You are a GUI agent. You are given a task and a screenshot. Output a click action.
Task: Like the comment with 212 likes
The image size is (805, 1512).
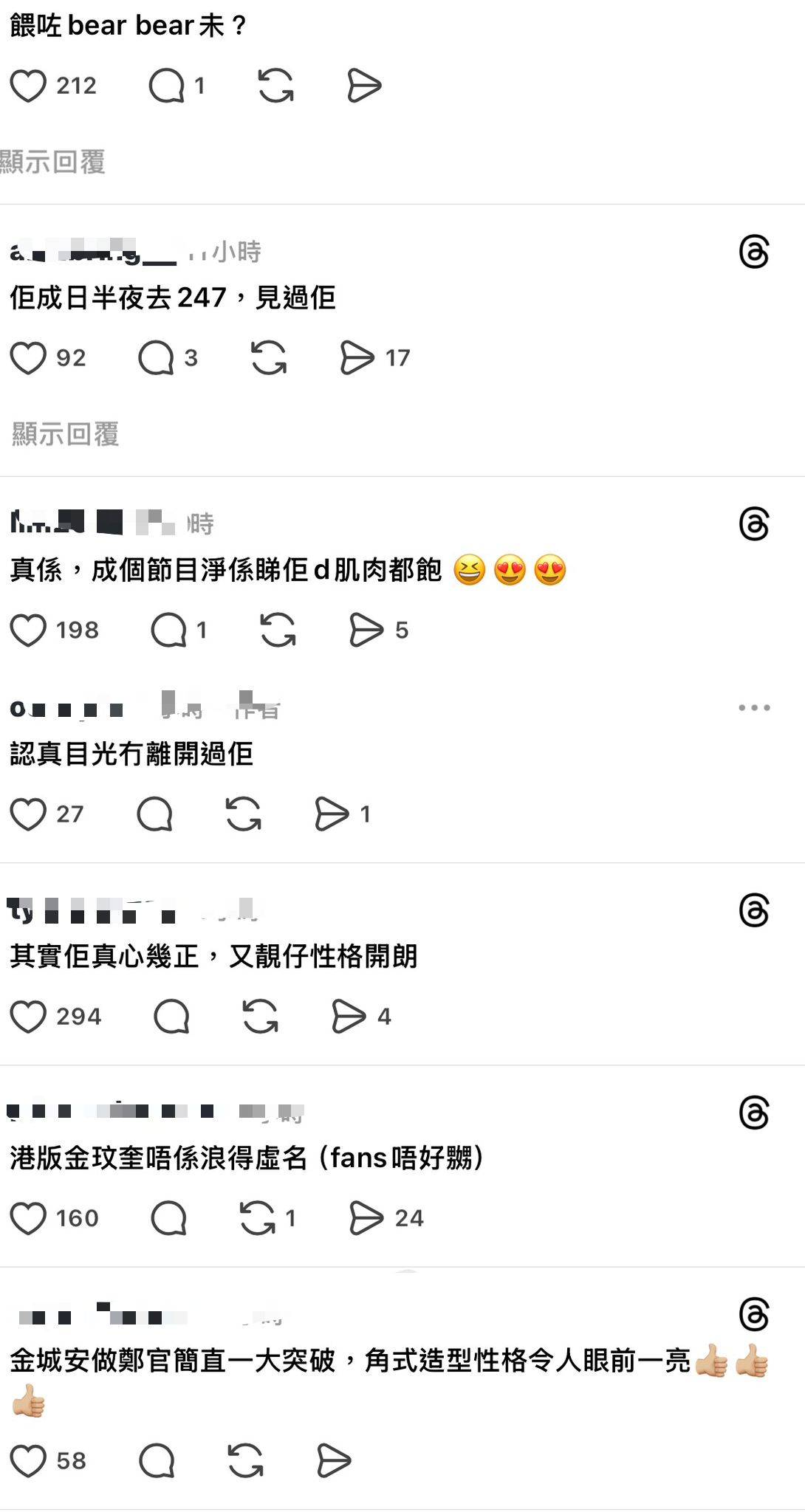point(29,86)
